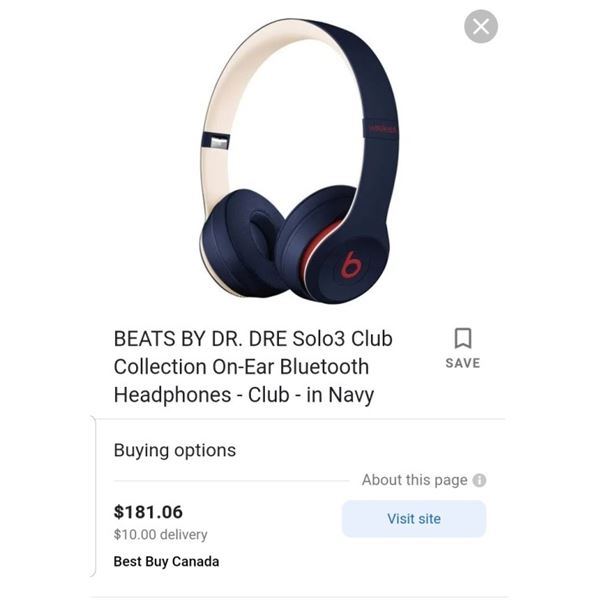Open the About this page info icon
Viewport: 600px width, 600px height.
[x=480, y=480]
